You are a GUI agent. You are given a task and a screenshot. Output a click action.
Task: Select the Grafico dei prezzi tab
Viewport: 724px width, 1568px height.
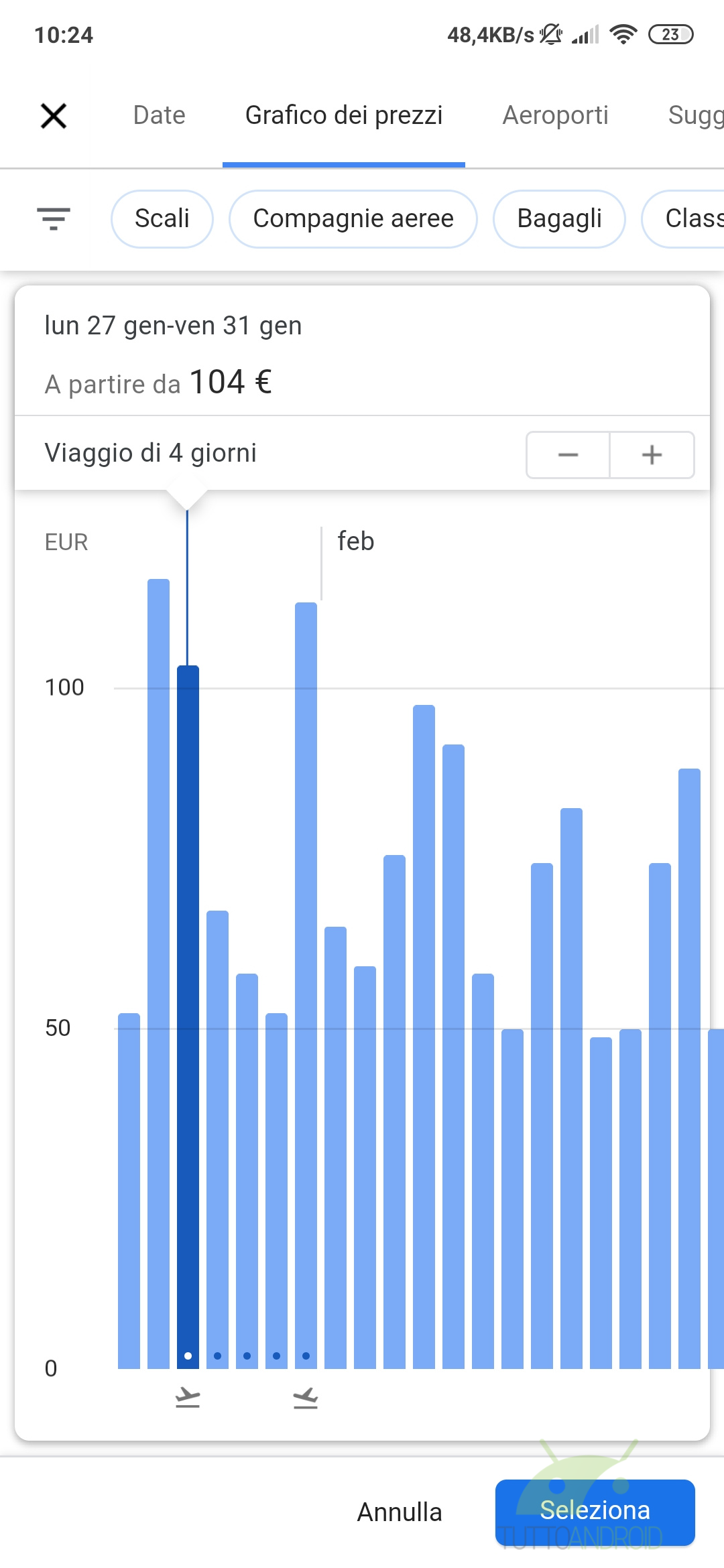[x=344, y=115]
